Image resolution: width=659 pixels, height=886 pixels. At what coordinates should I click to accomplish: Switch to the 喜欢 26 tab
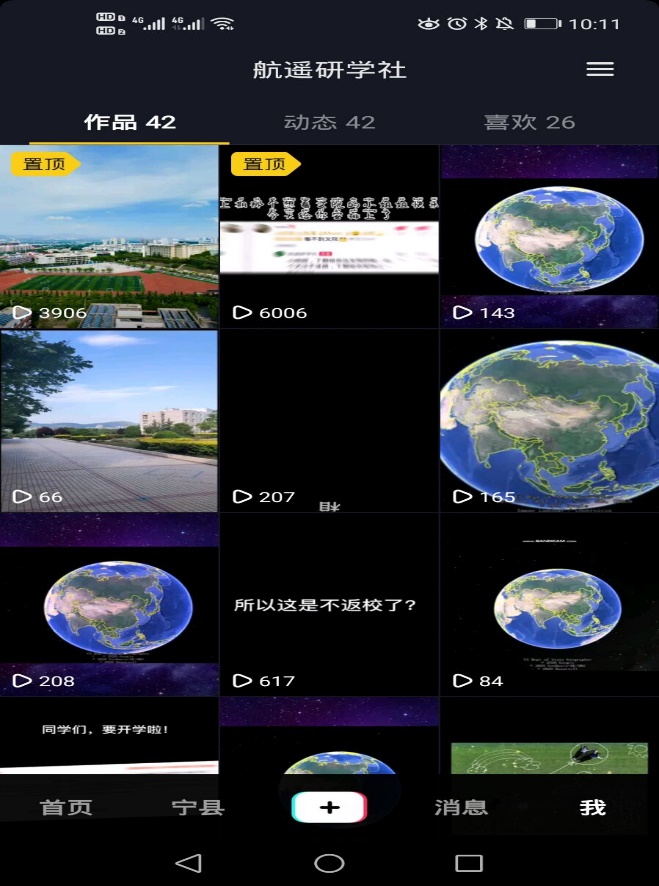pyautogui.click(x=529, y=122)
